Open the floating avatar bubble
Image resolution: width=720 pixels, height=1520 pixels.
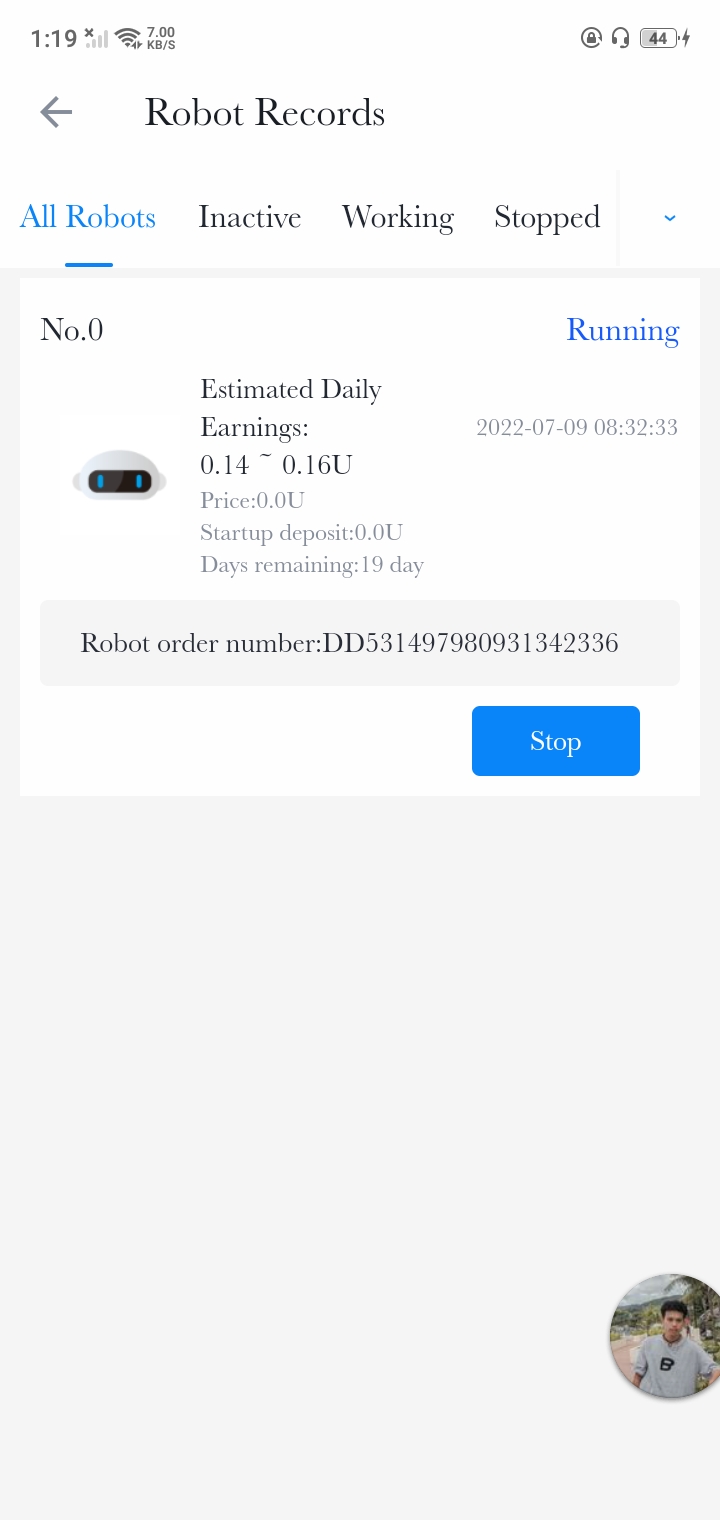pos(665,1336)
